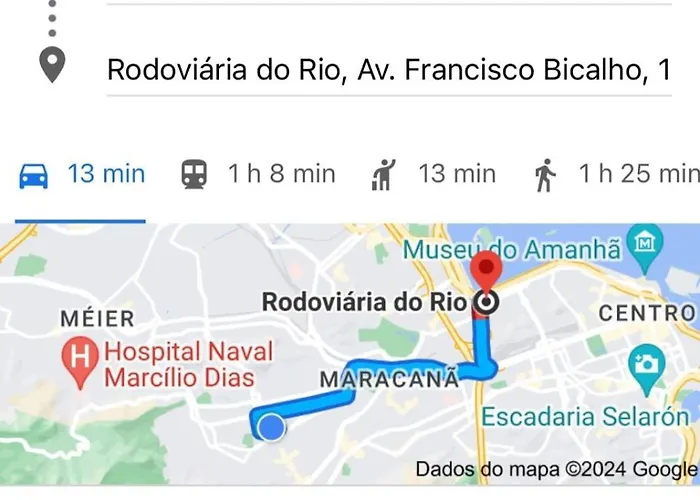Edit the destination field Rodoviária do Rio
700x500 pixels.
pyautogui.click(x=390, y=70)
